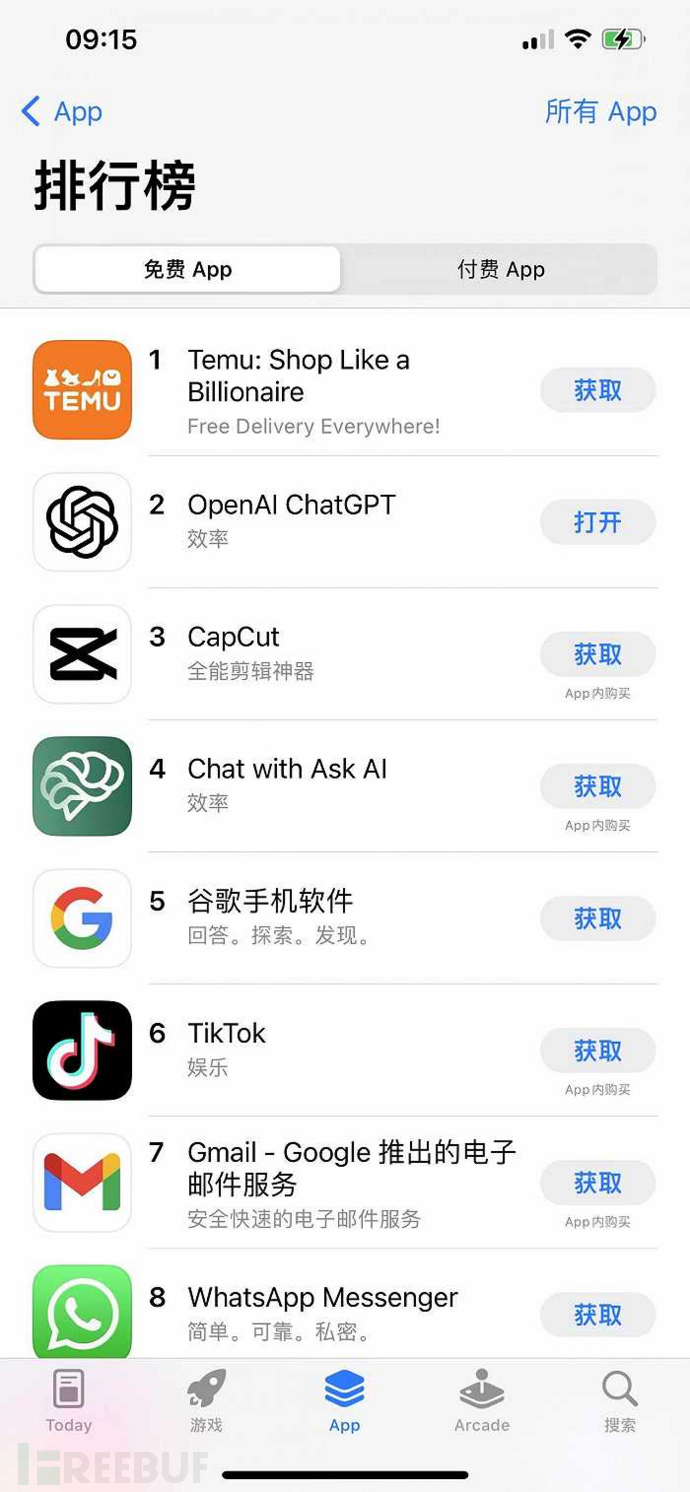Go back to the App page
690x1492 pixels.
[62, 111]
